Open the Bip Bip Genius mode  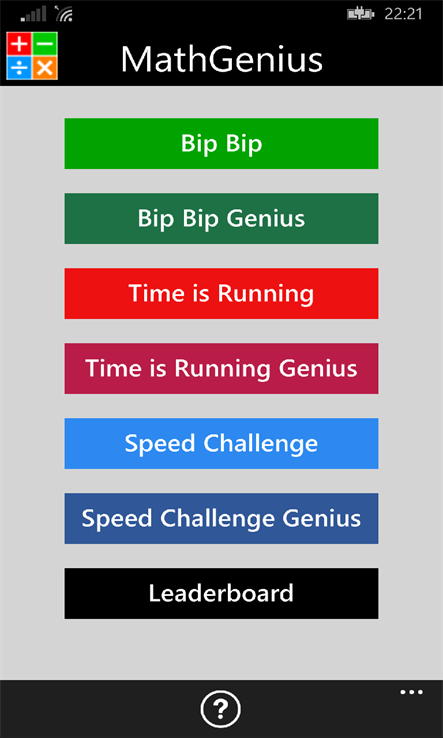[x=221, y=218]
